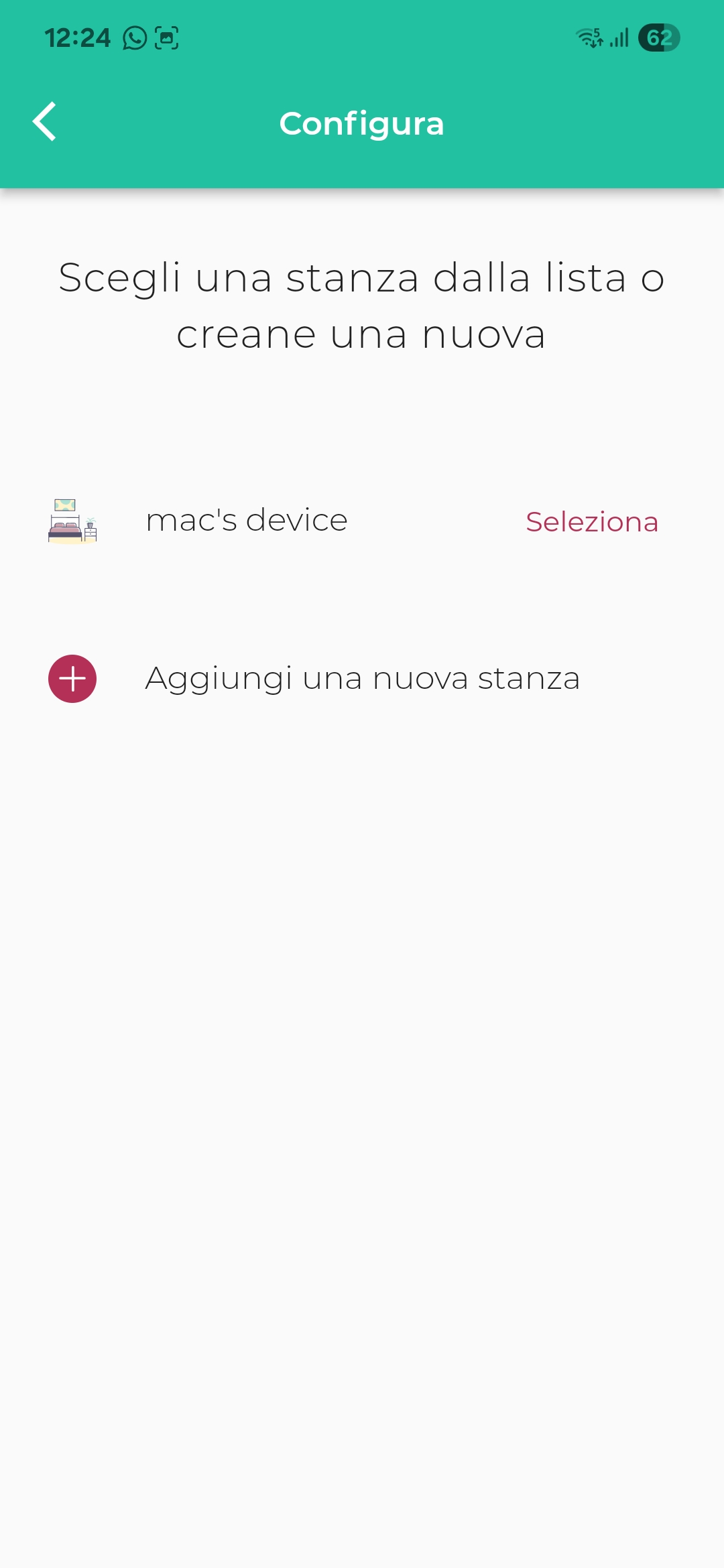Tap Aggiungi una nuova stanza
This screenshot has width=724, height=1568.
[x=362, y=678]
